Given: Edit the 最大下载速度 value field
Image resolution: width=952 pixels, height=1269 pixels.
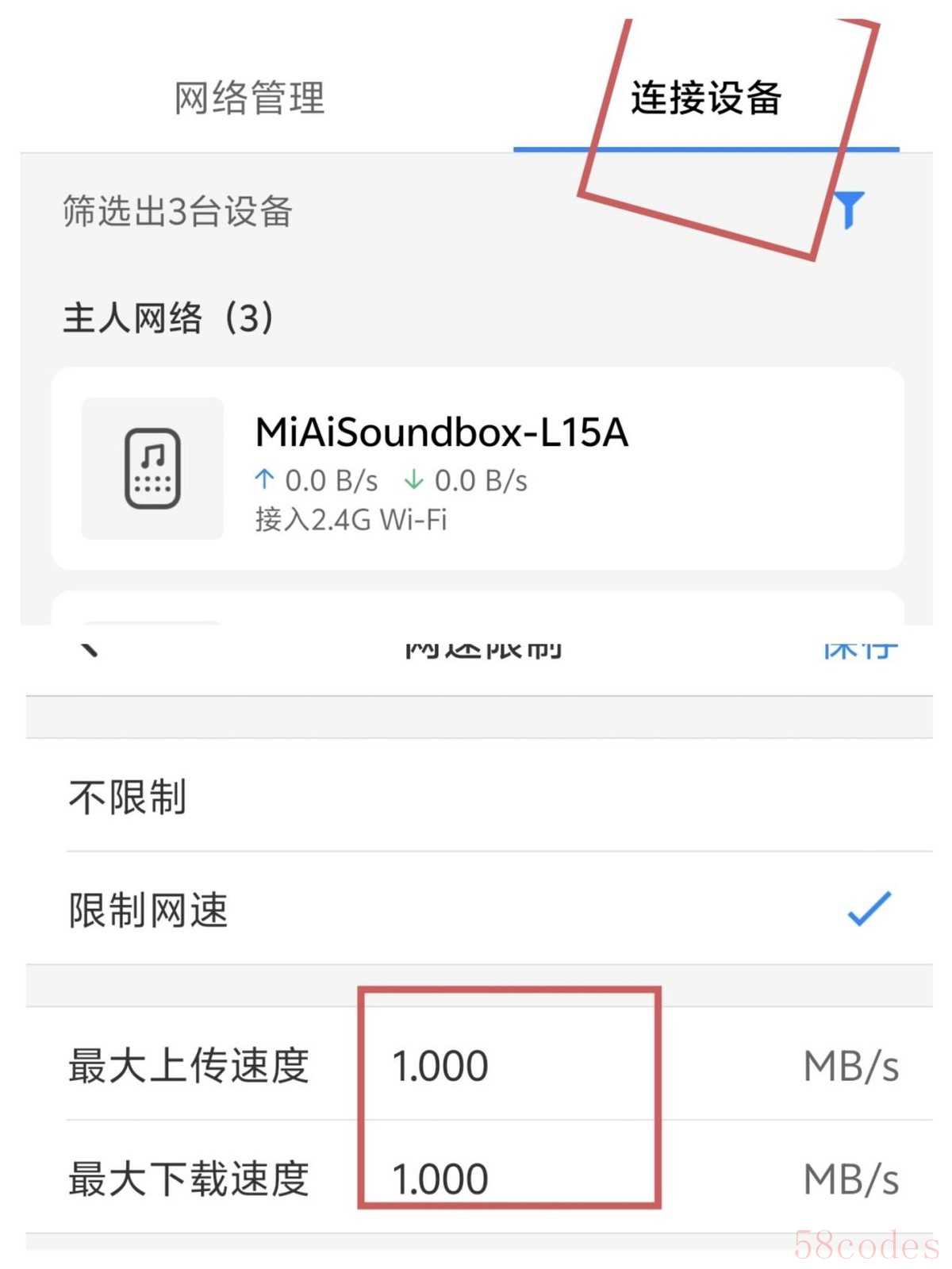Looking at the screenshot, I should click(508, 1179).
